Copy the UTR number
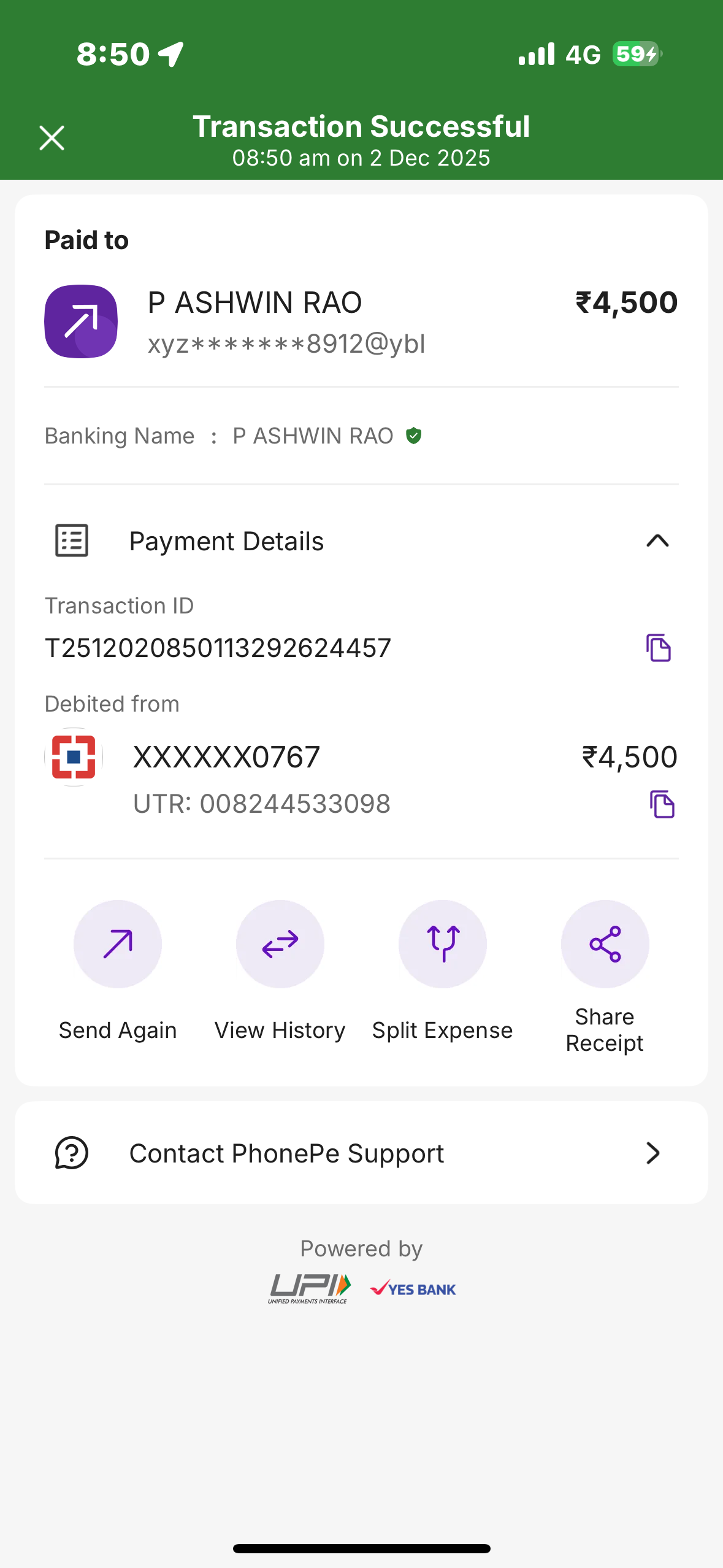This screenshot has height=1568, width=723. pos(662,804)
